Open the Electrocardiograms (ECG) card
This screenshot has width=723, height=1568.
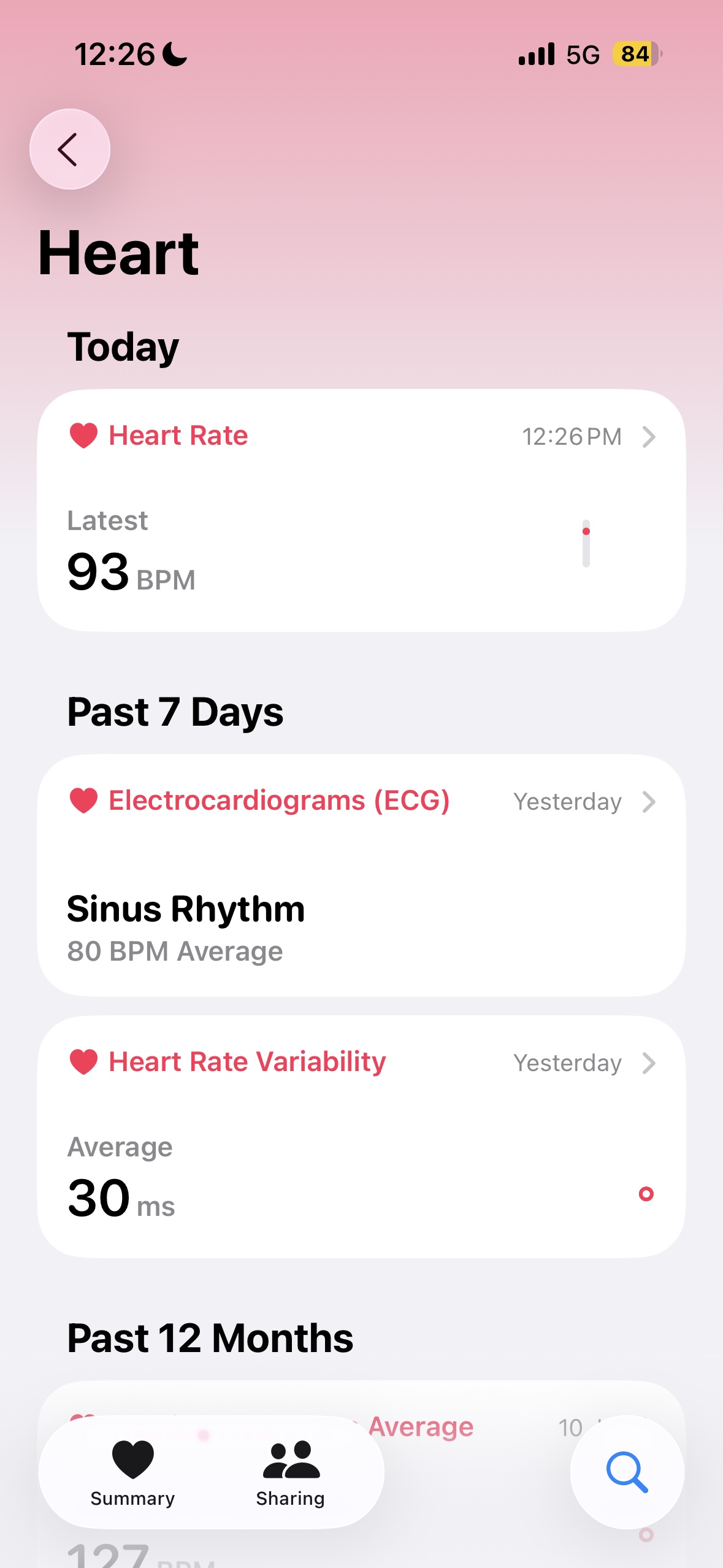361,875
